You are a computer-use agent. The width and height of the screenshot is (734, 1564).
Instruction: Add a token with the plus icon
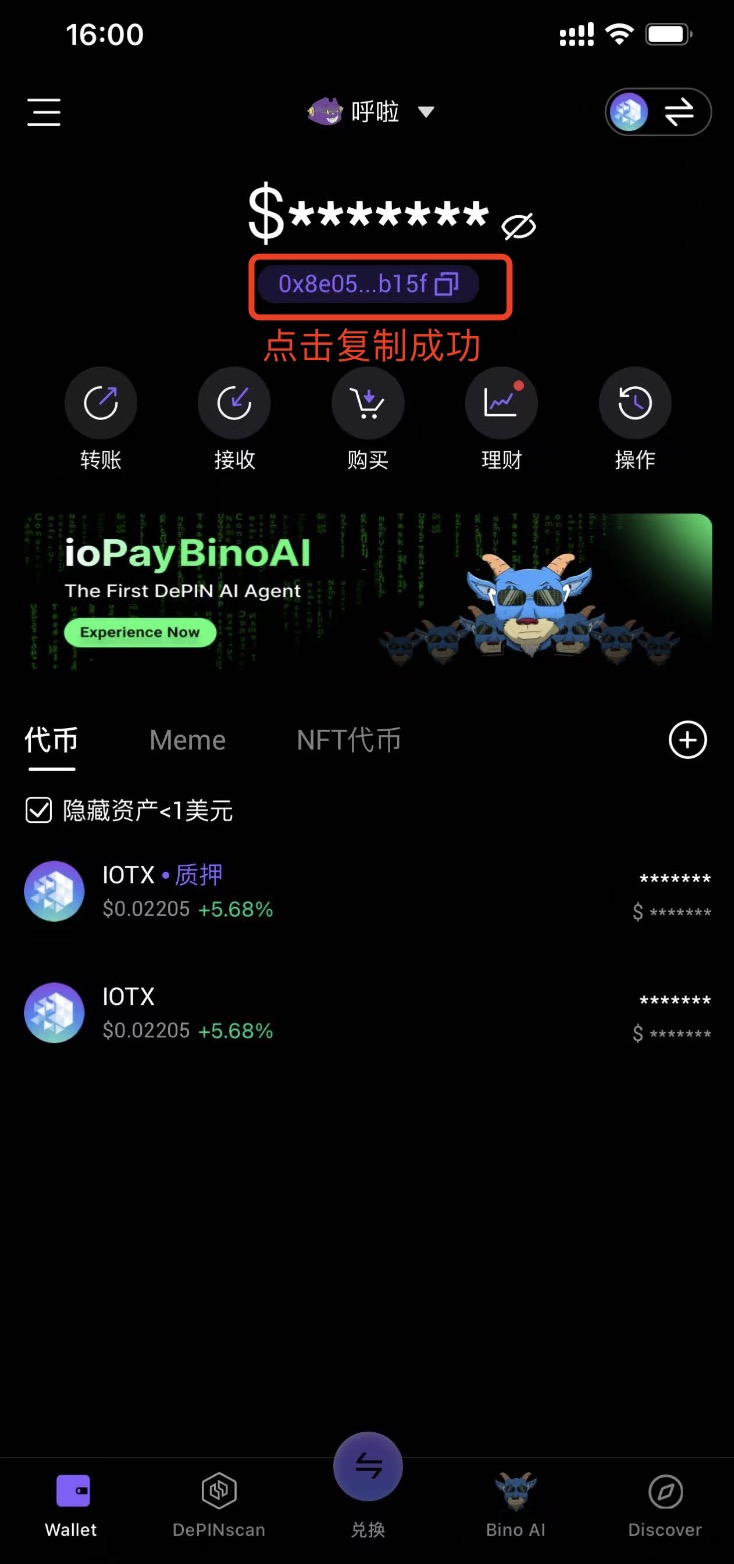point(687,740)
